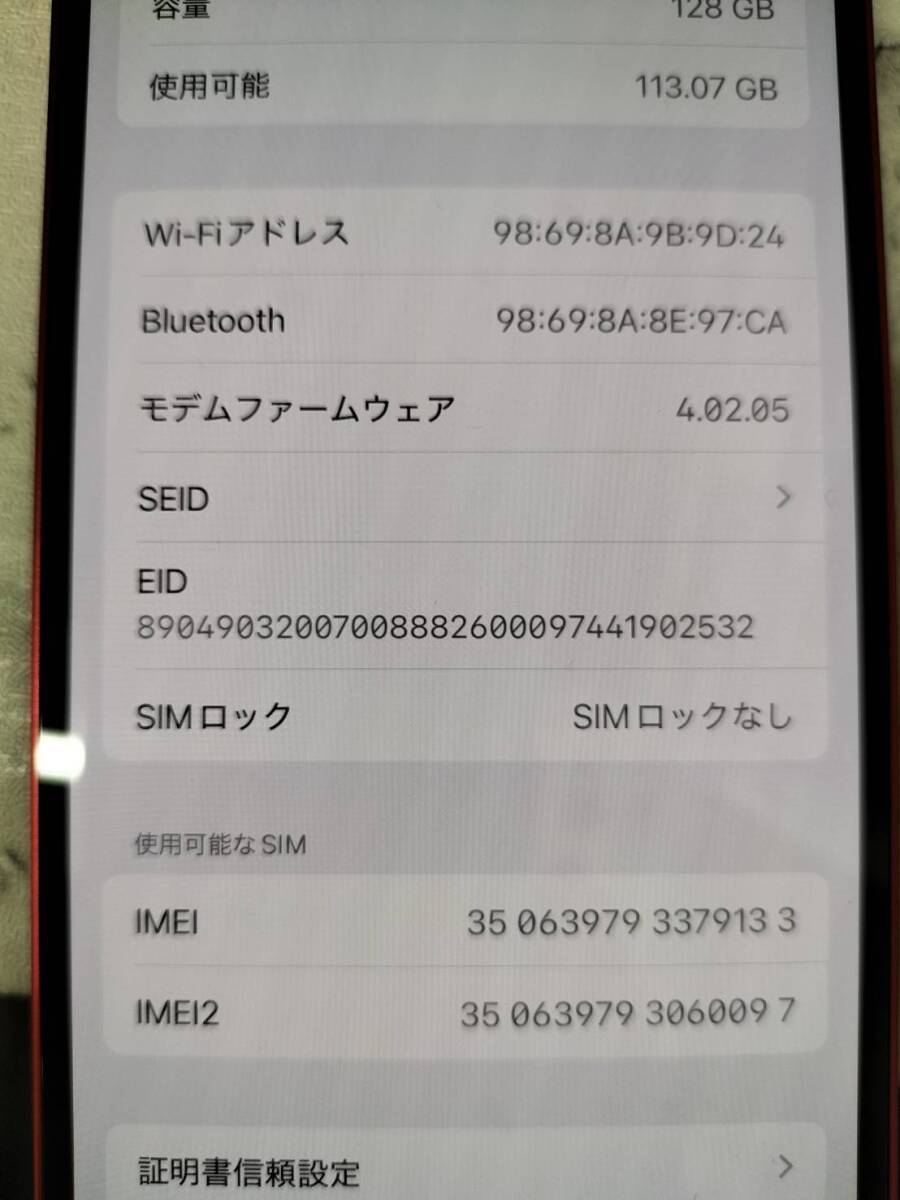Viewport: 900px width, 1200px height.
Task: Open the SEID row
Action: pos(465,498)
